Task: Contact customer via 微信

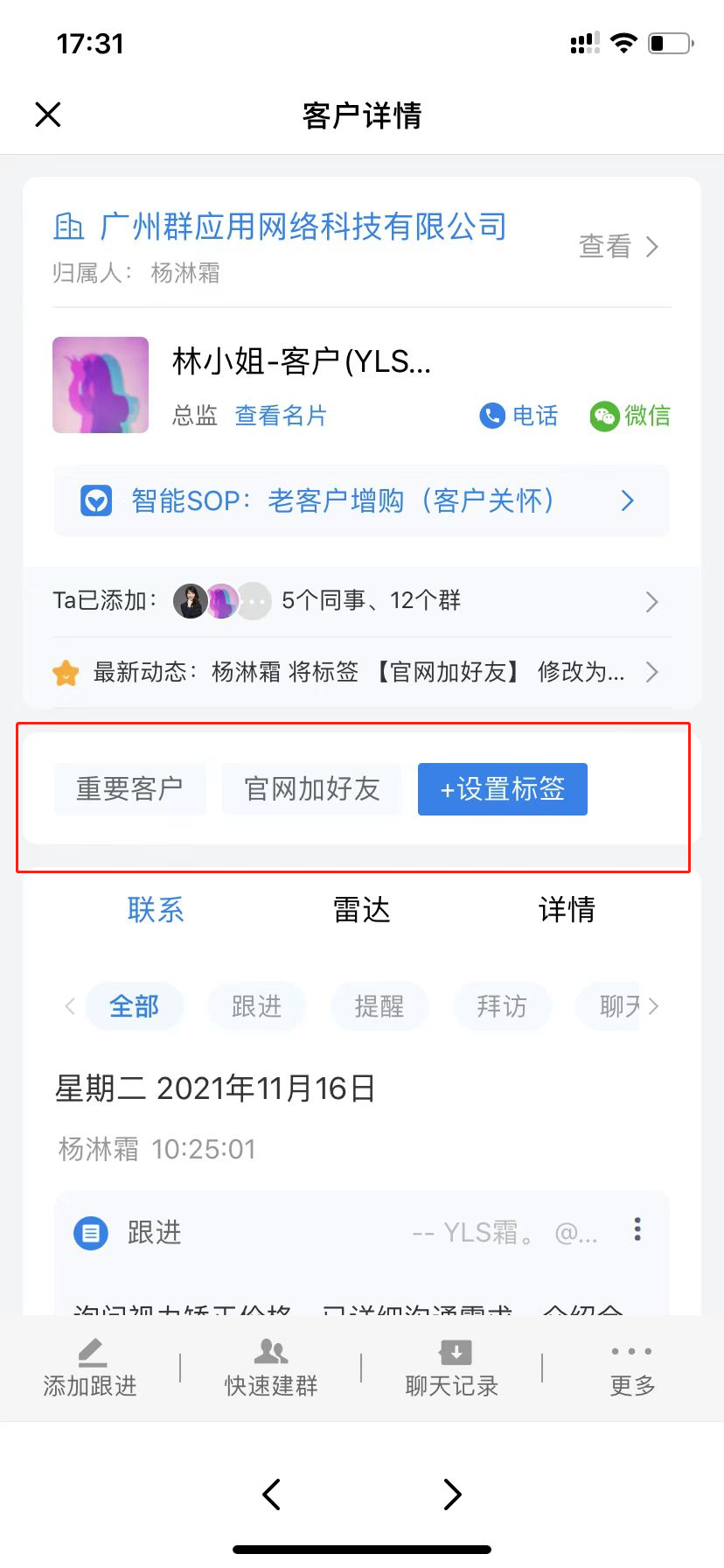Action: [x=630, y=416]
